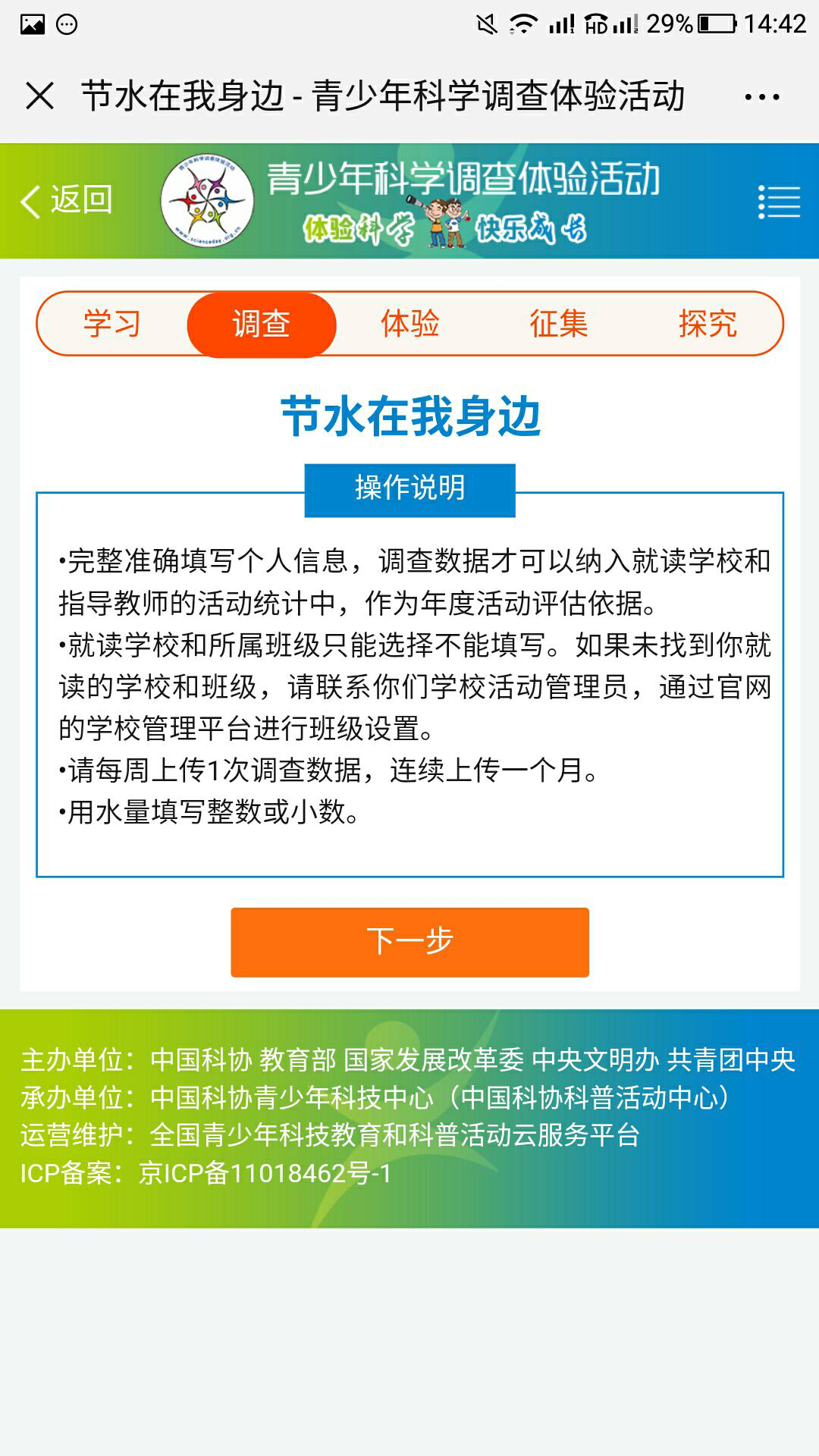This screenshot has height=1456, width=819.
Task: Open the 征集 tab
Action: click(558, 324)
